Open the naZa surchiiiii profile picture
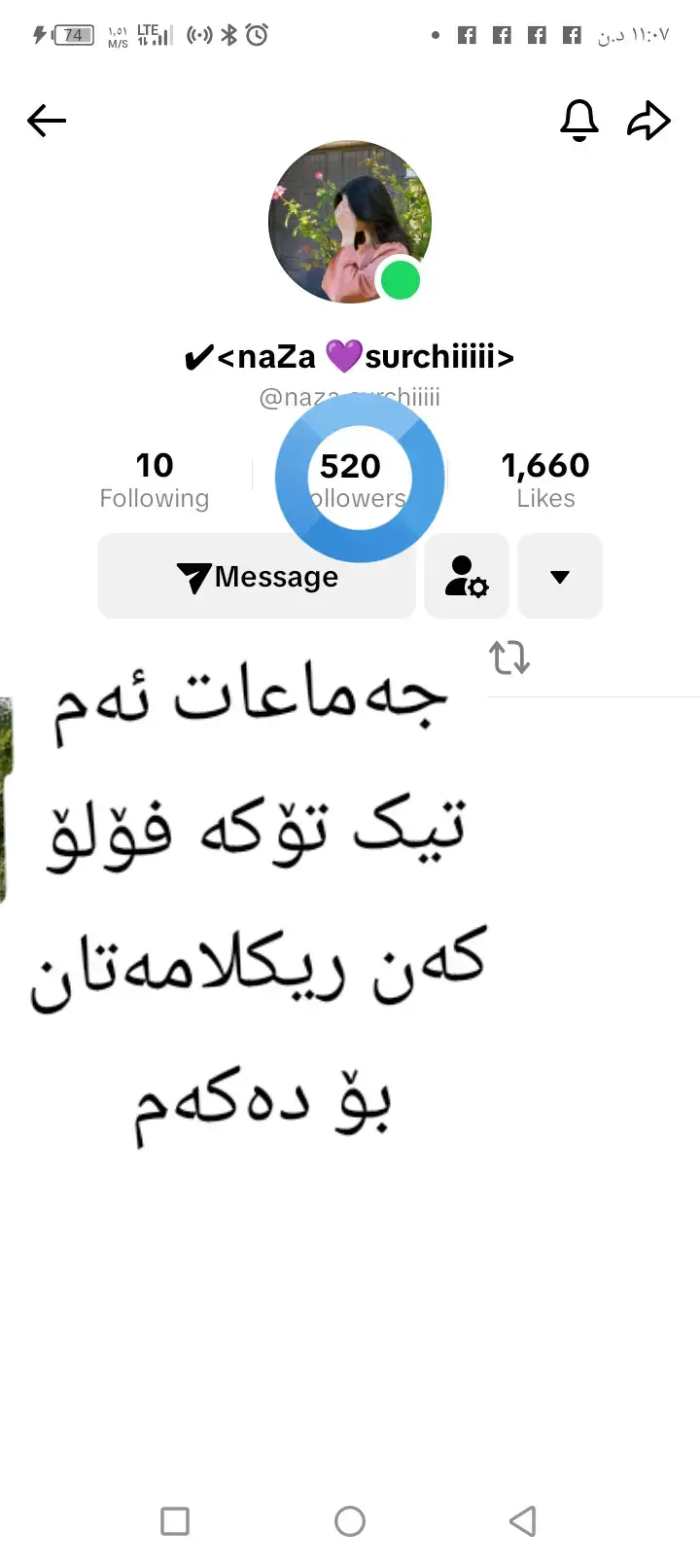The image size is (700, 1568). tap(349, 223)
